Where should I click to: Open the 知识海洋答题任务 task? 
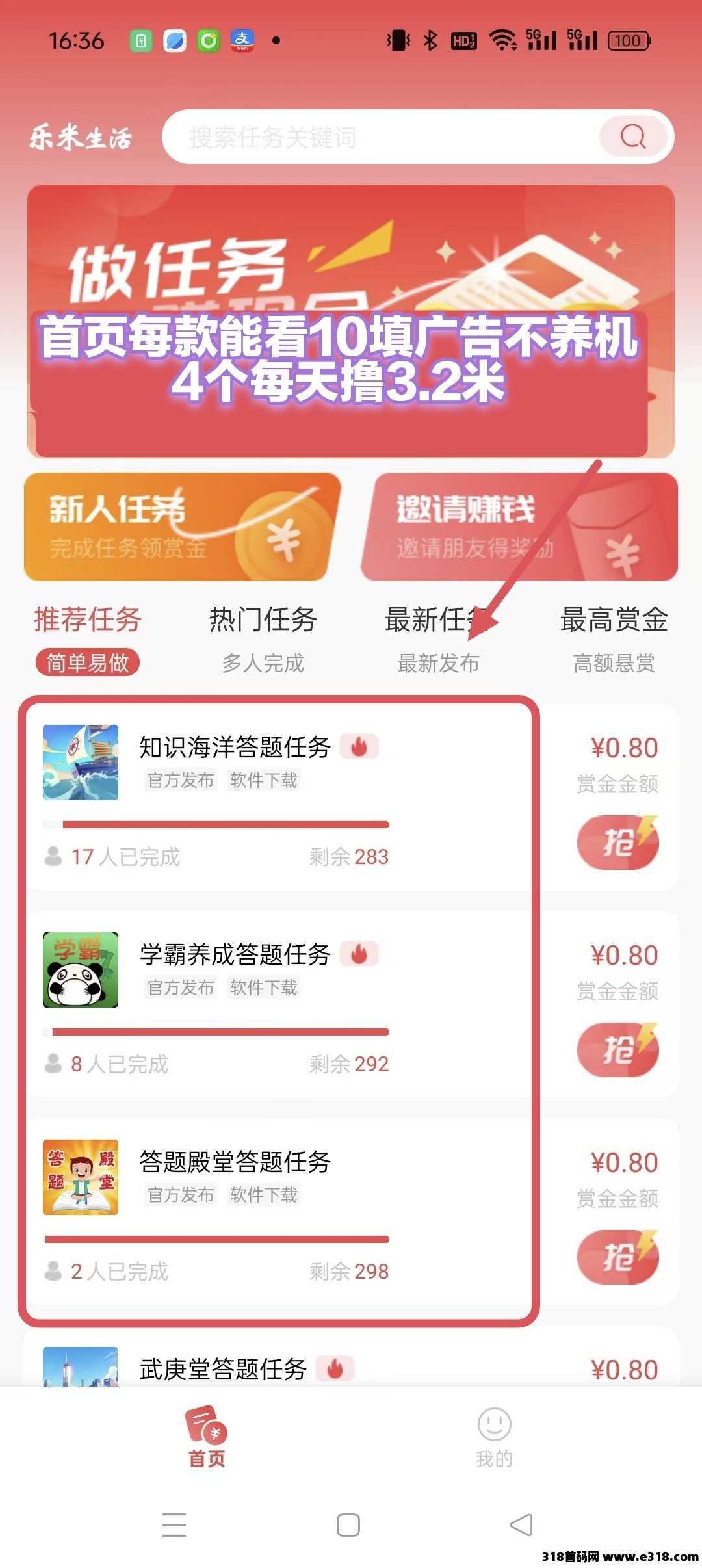click(x=235, y=748)
